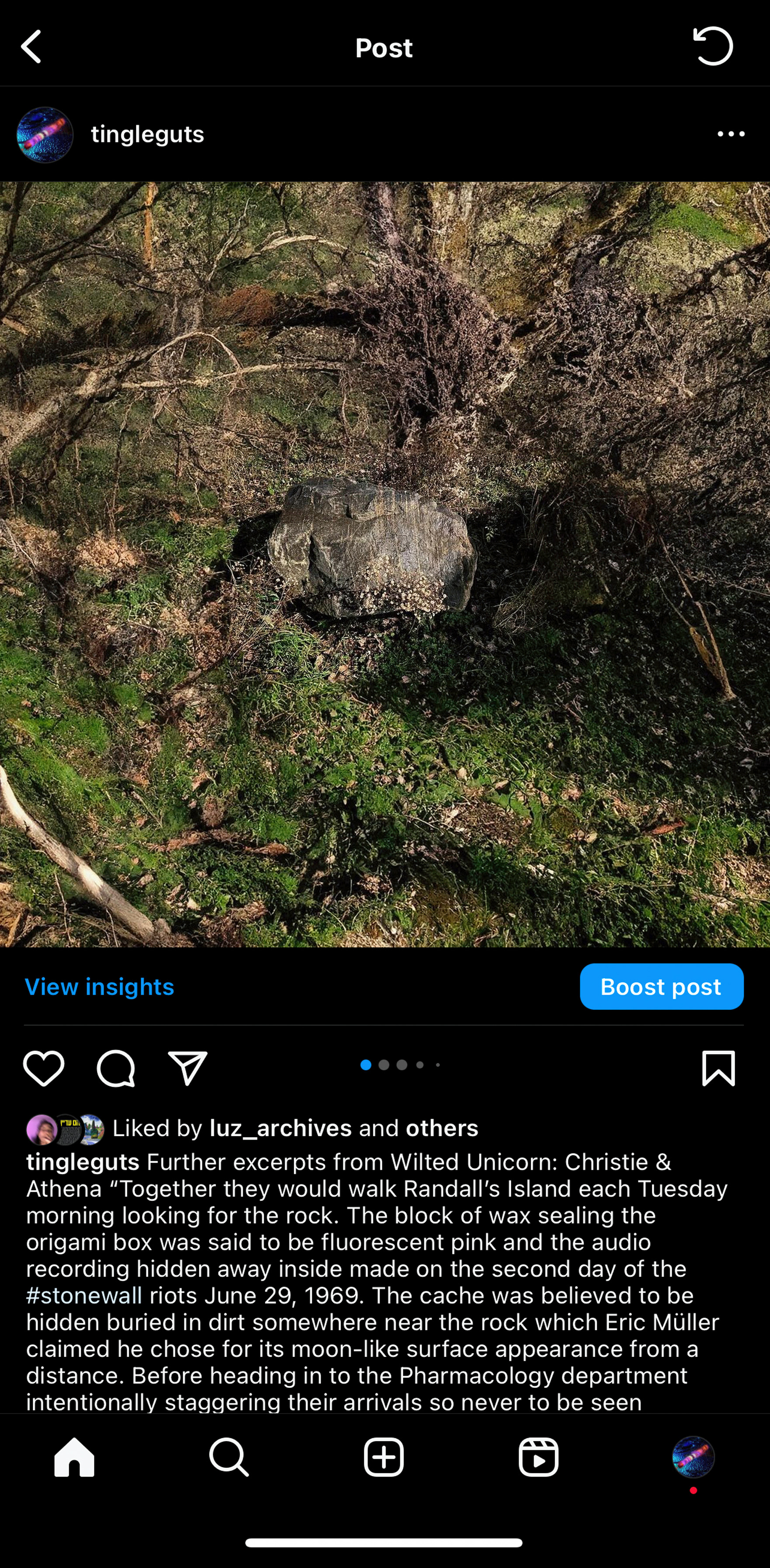Switch to the Search tab
Image resolution: width=770 pixels, height=1568 pixels.
click(229, 1457)
